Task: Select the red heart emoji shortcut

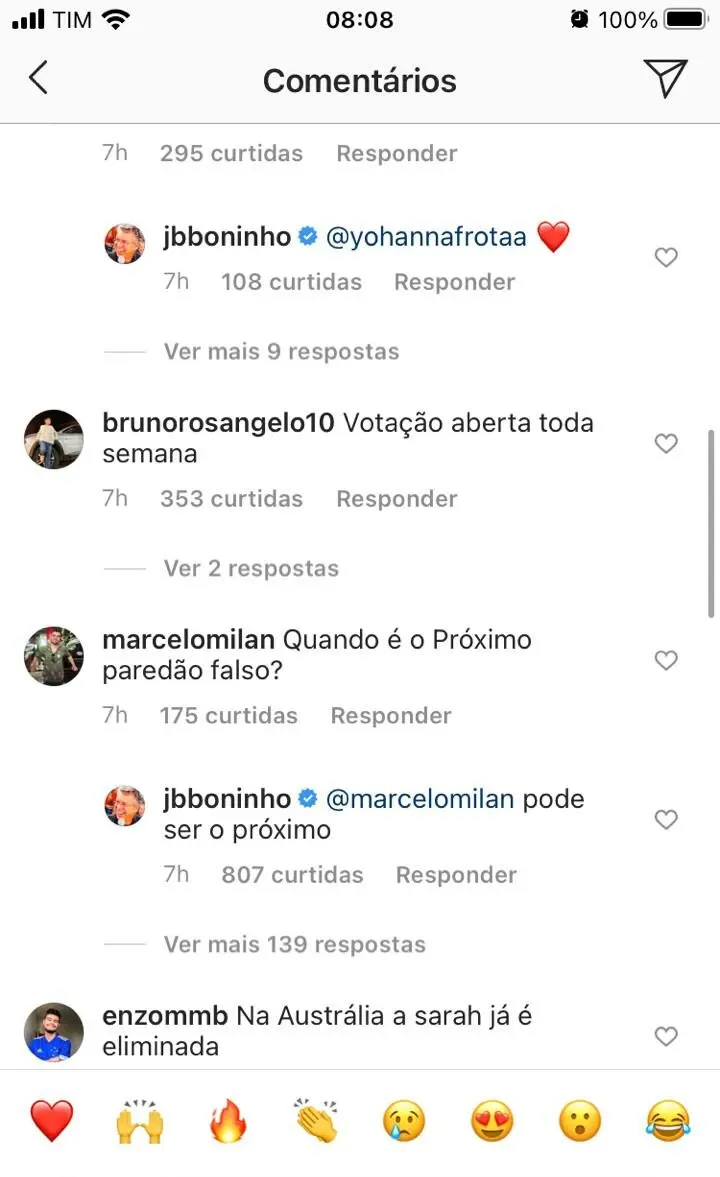Action: pyautogui.click(x=51, y=1122)
